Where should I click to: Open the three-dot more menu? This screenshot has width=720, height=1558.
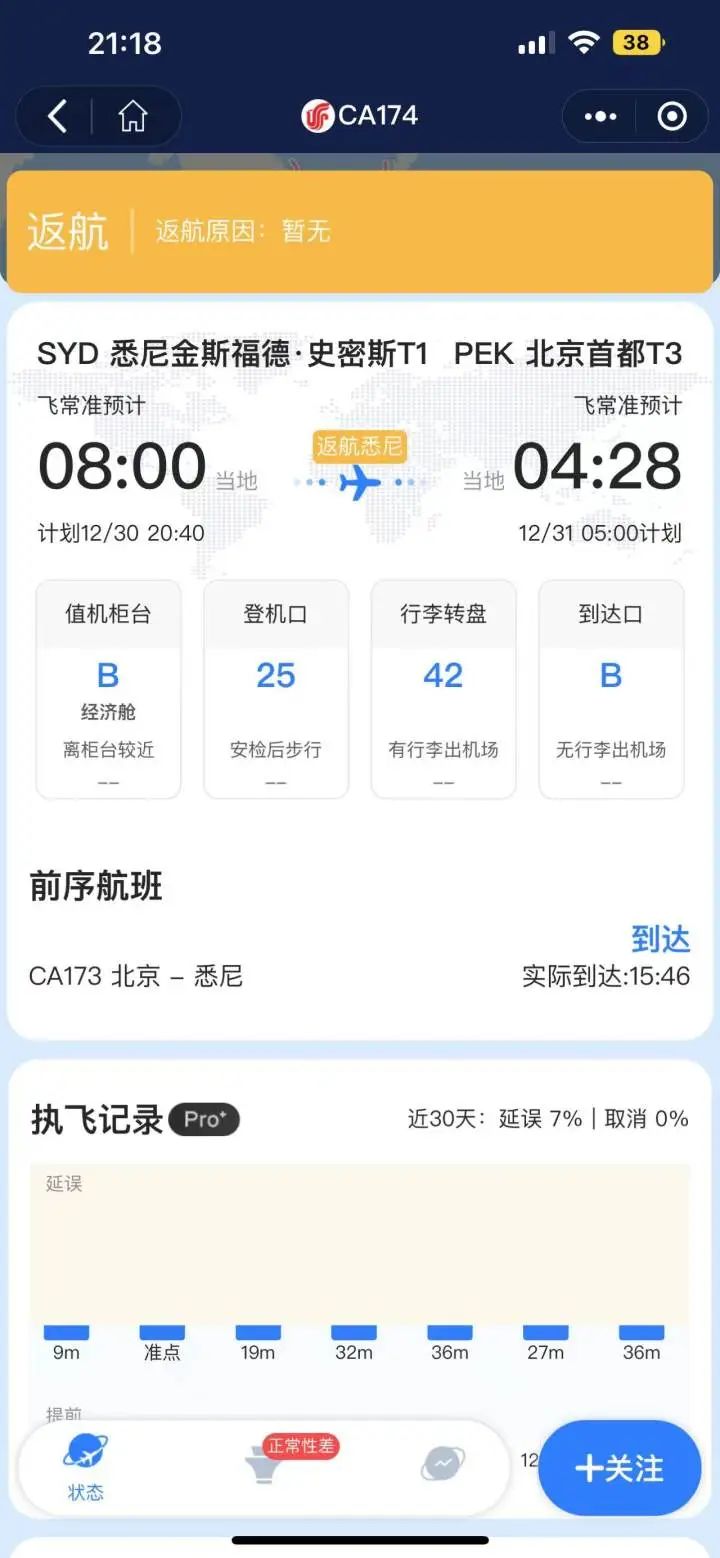pyautogui.click(x=600, y=117)
